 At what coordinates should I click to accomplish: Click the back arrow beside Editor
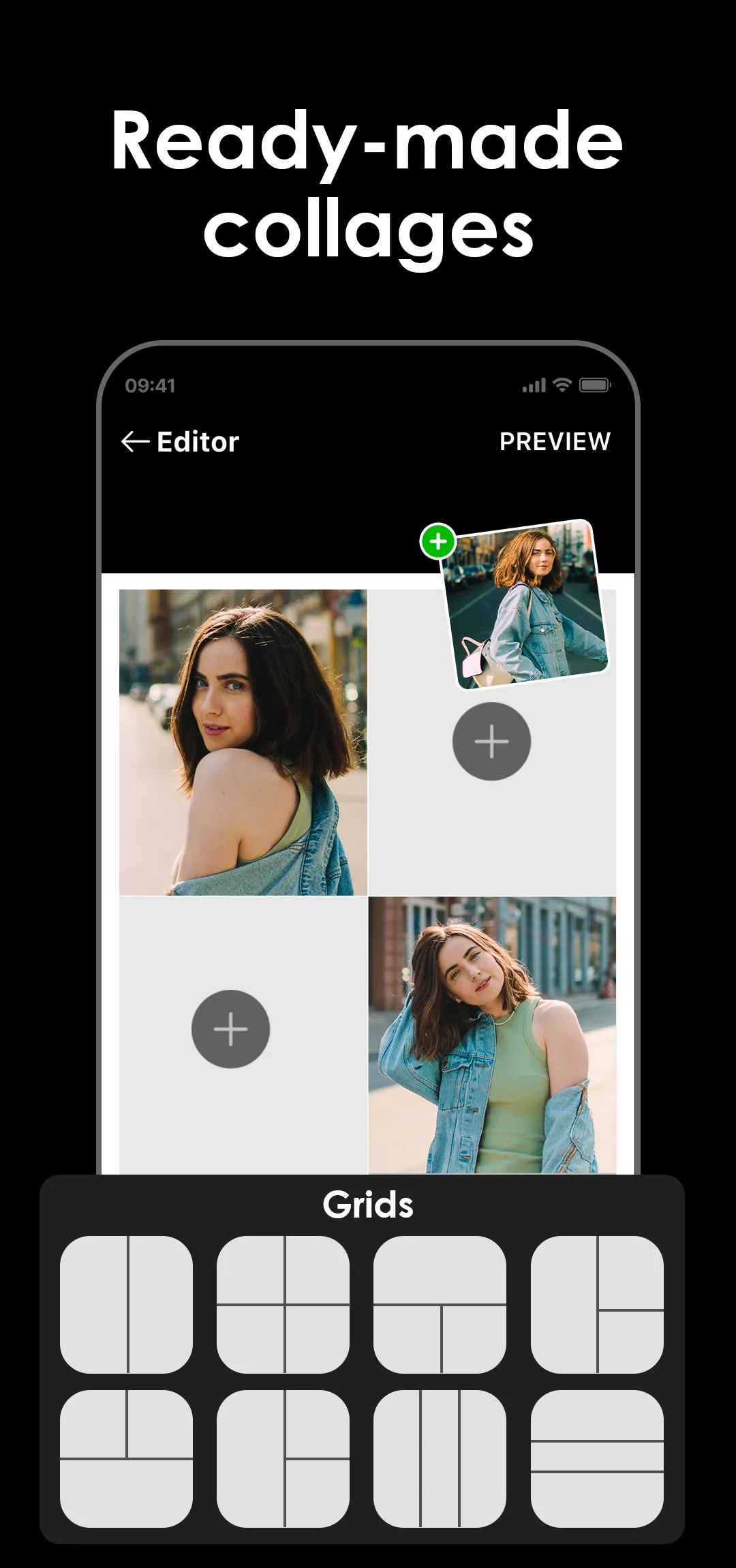coord(134,442)
